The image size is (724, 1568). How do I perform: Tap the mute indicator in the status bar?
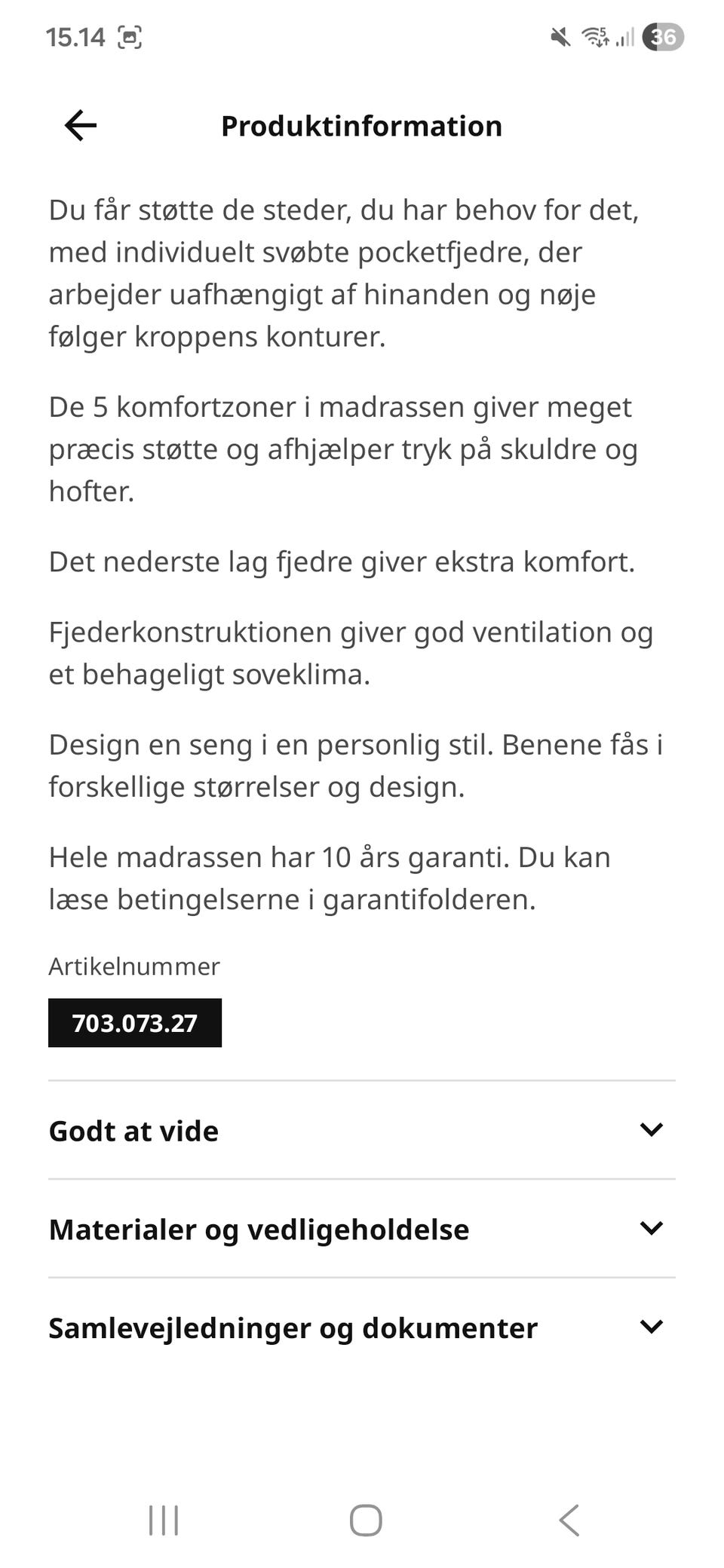point(560,38)
